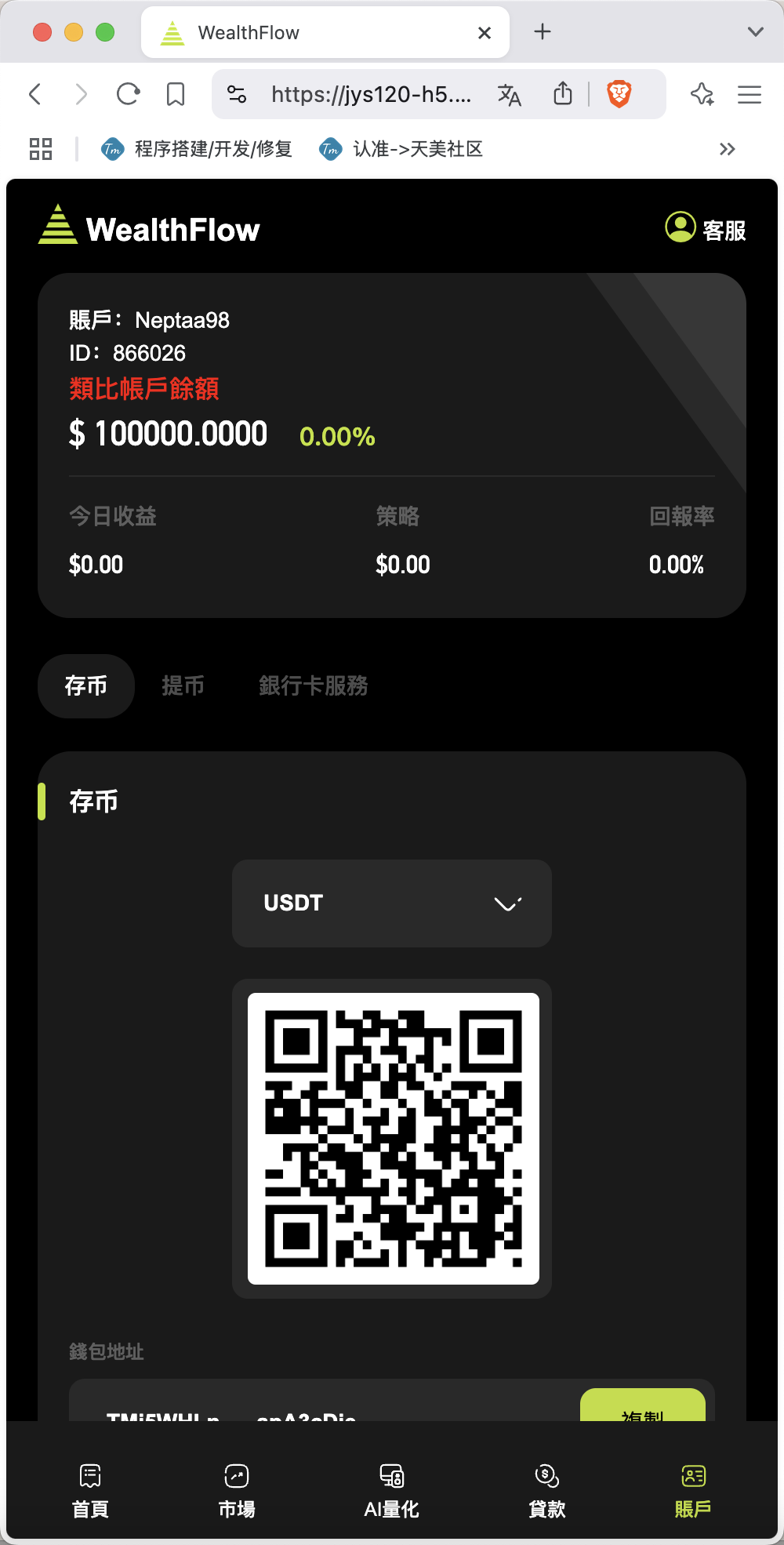The width and height of the screenshot is (784, 1545).
Task: Close the WealthFlow browser tab
Action: [x=485, y=33]
